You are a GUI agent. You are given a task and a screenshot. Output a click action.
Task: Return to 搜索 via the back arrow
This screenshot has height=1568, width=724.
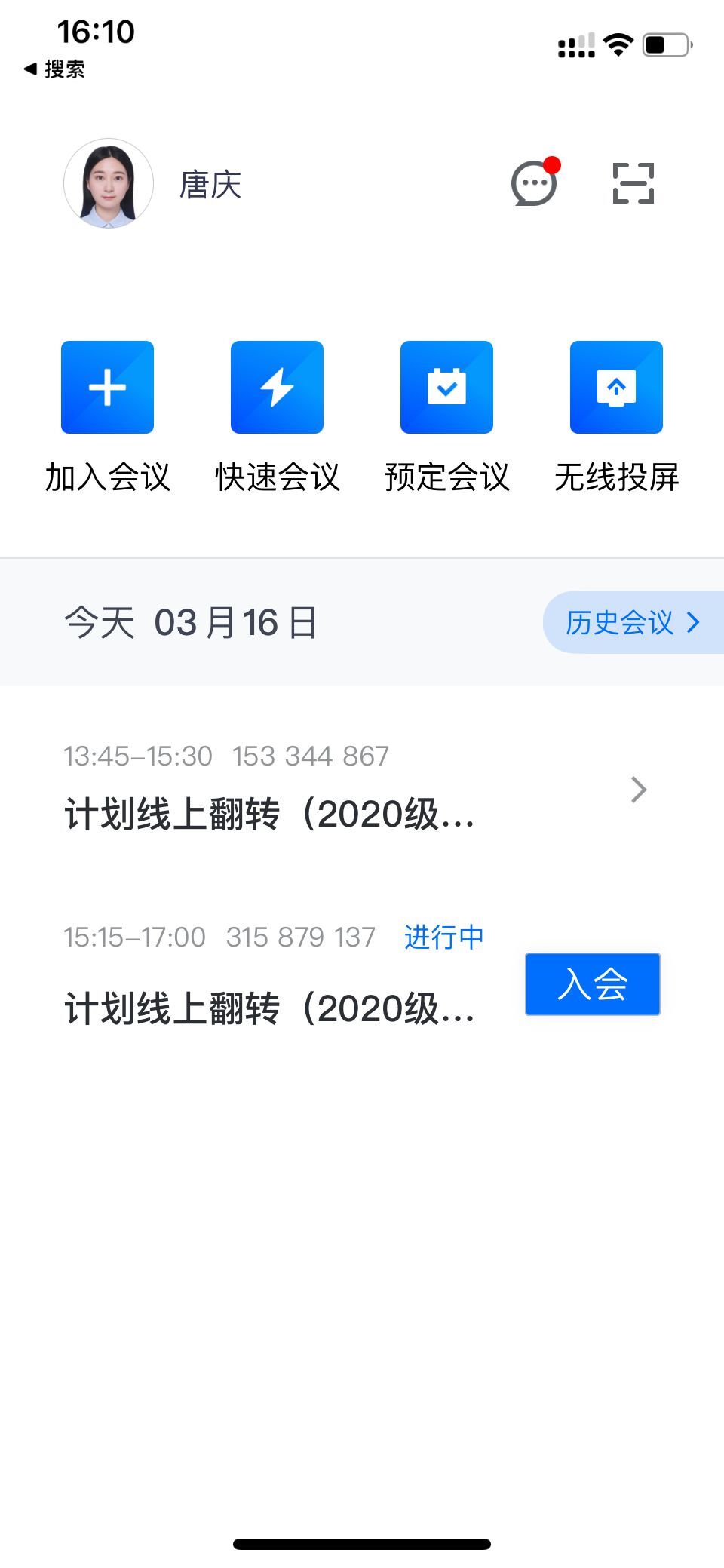[x=54, y=69]
